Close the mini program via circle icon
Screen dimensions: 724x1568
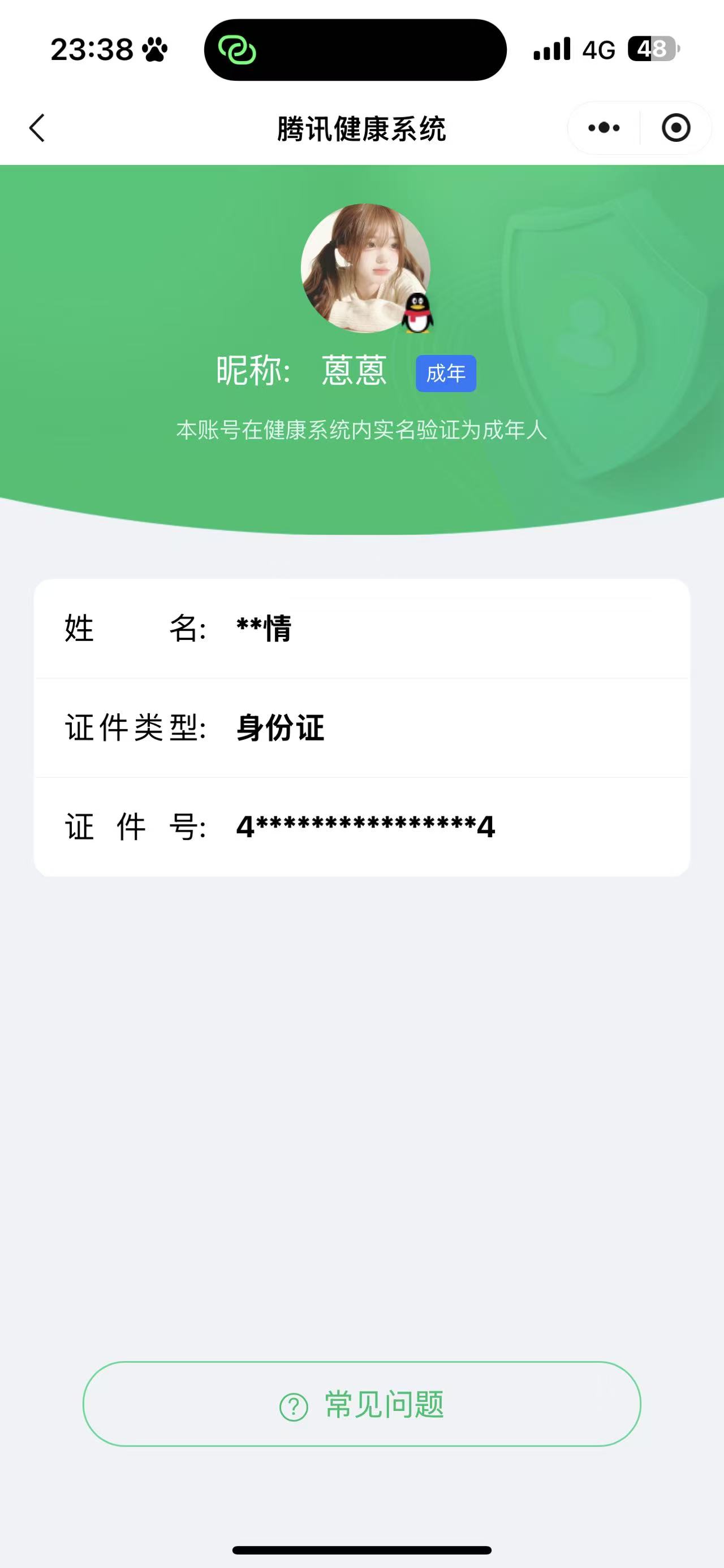675,128
